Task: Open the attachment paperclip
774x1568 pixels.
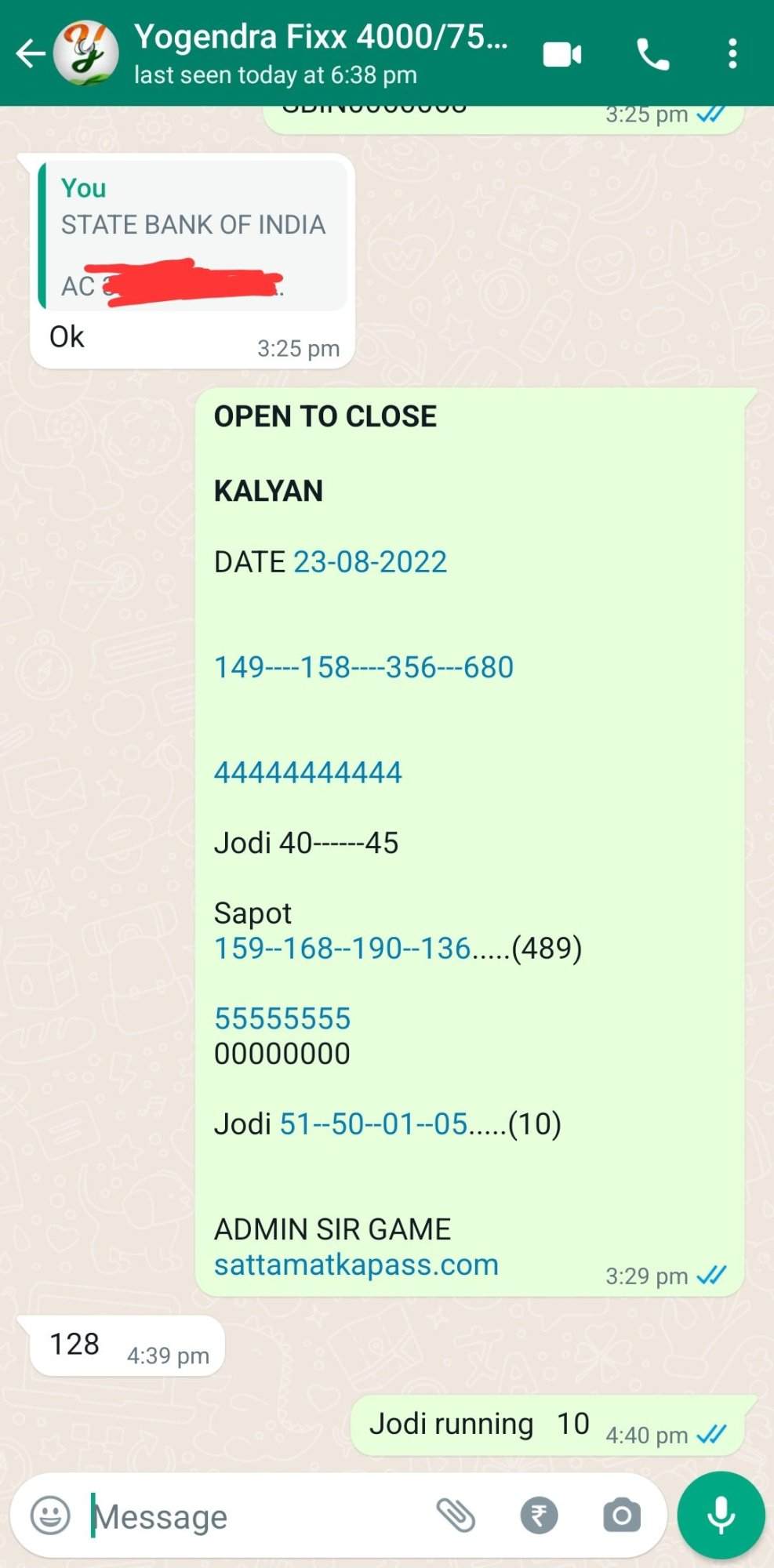Action: pyautogui.click(x=456, y=1515)
